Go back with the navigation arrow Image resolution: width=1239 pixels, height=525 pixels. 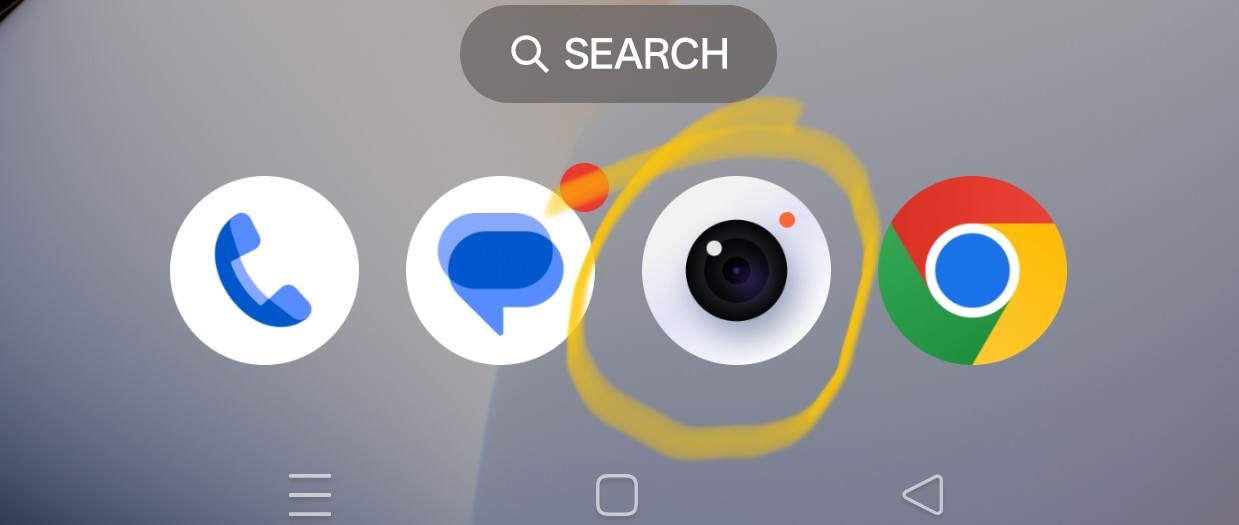[923, 494]
